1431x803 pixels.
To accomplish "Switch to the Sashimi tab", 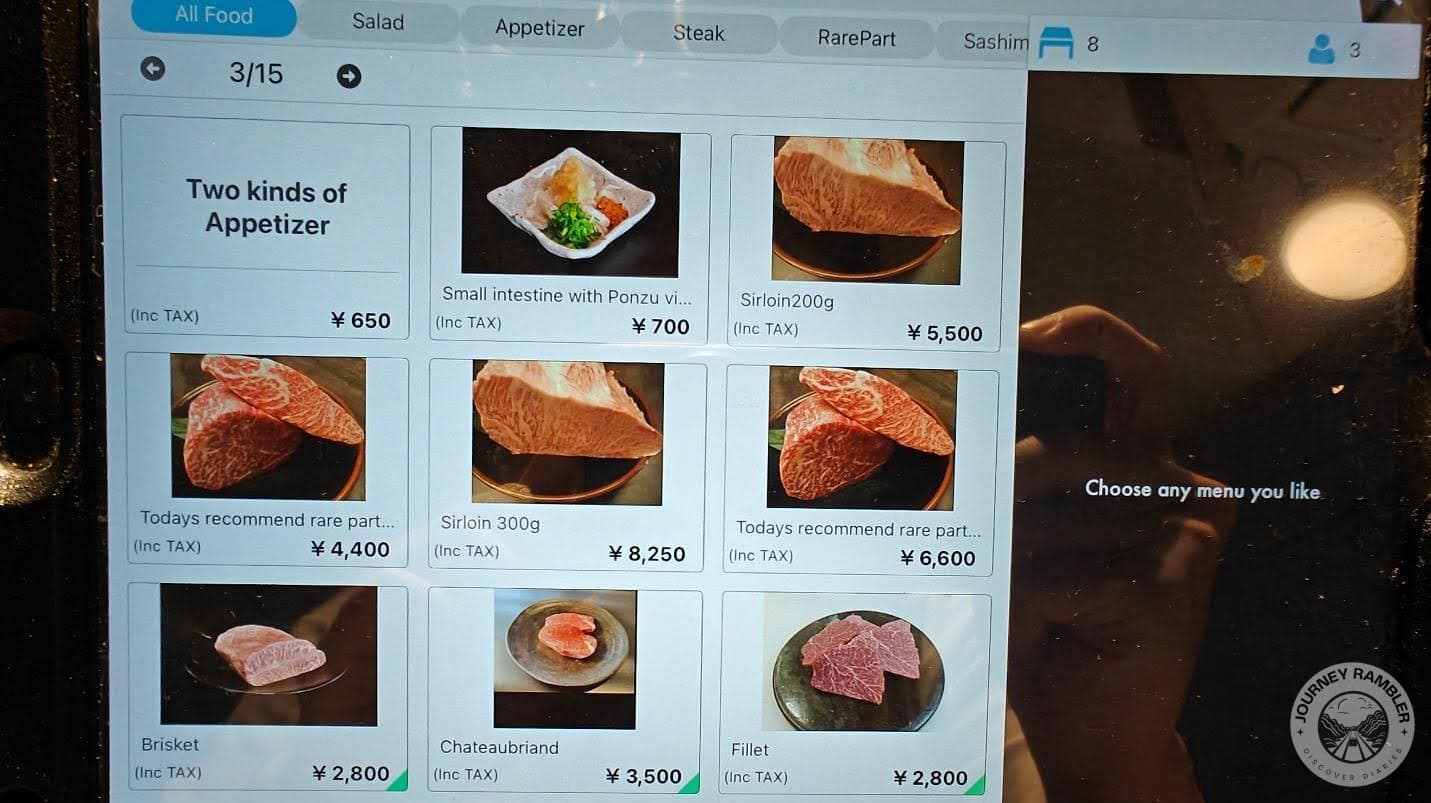I will pyautogui.click(x=992, y=42).
